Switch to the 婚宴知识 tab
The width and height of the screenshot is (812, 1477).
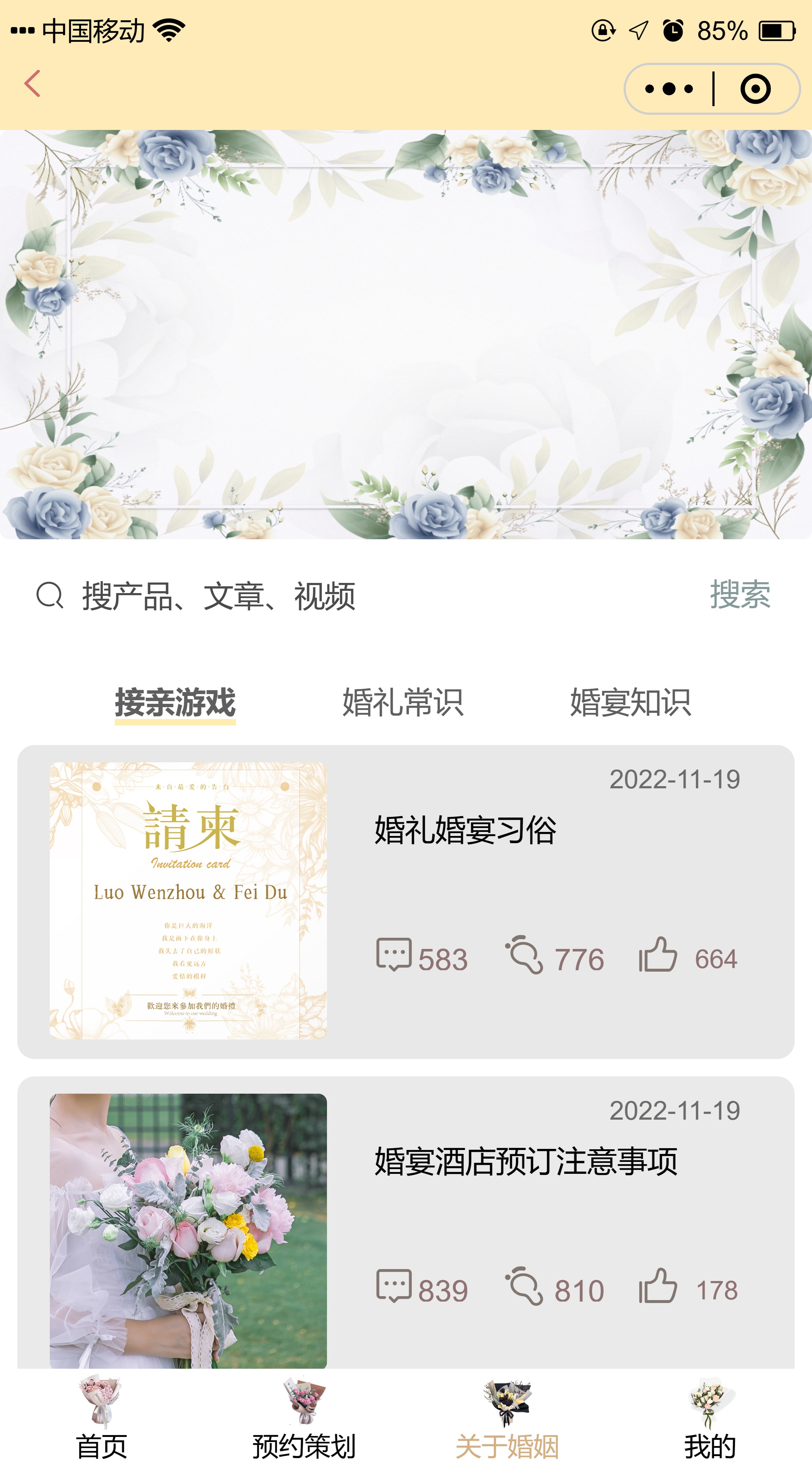[x=630, y=702]
